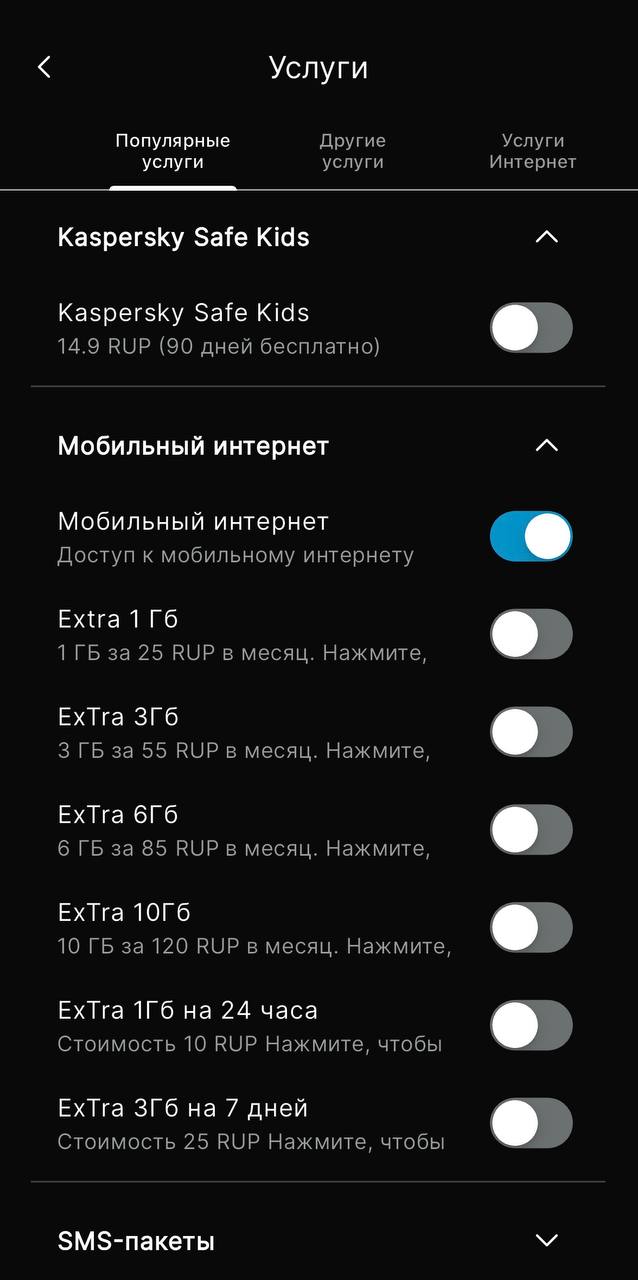Switch to the Другие услуги tab

tap(352, 151)
